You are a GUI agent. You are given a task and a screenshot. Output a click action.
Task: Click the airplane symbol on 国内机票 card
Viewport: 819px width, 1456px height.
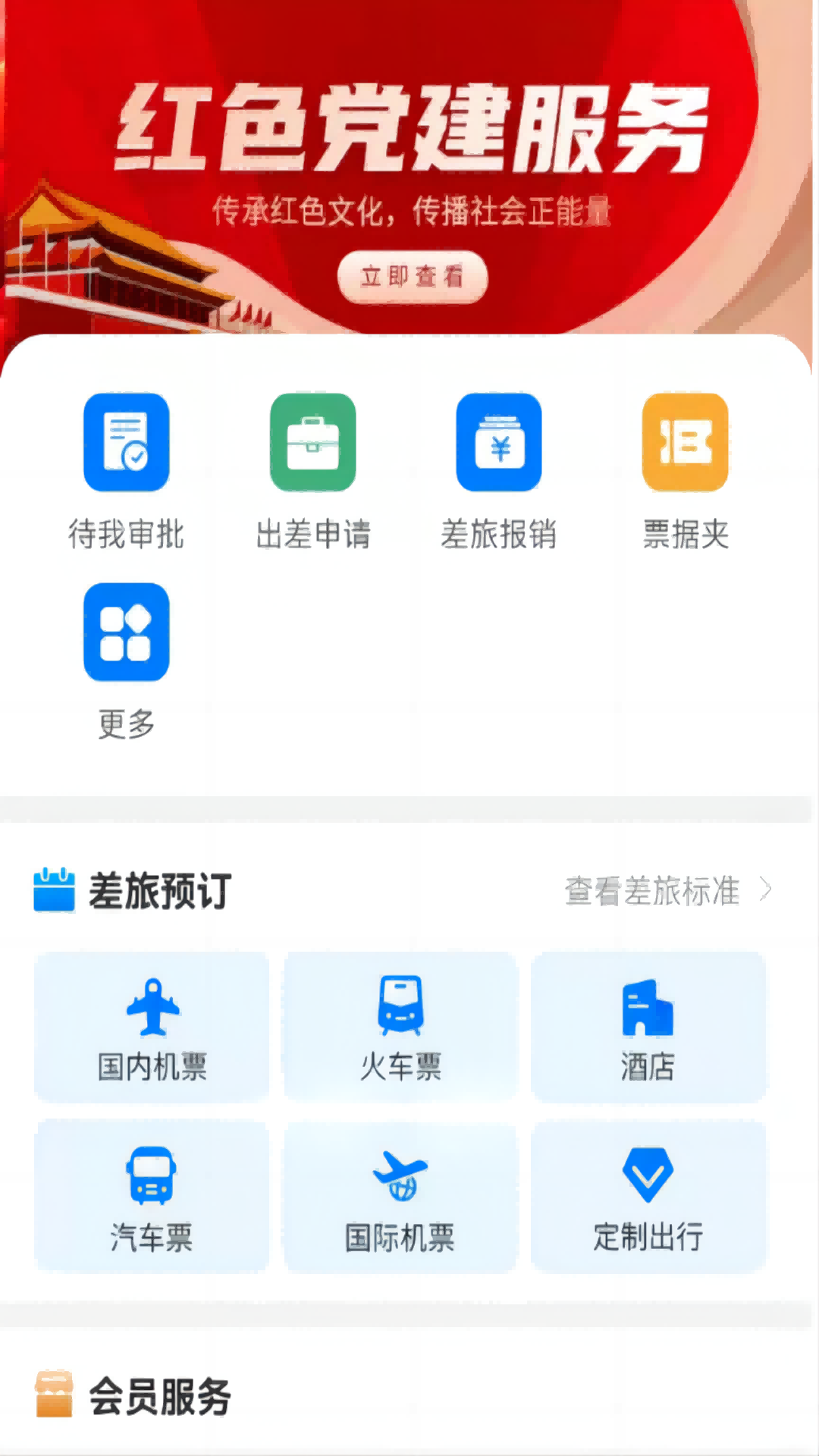click(151, 1003)
